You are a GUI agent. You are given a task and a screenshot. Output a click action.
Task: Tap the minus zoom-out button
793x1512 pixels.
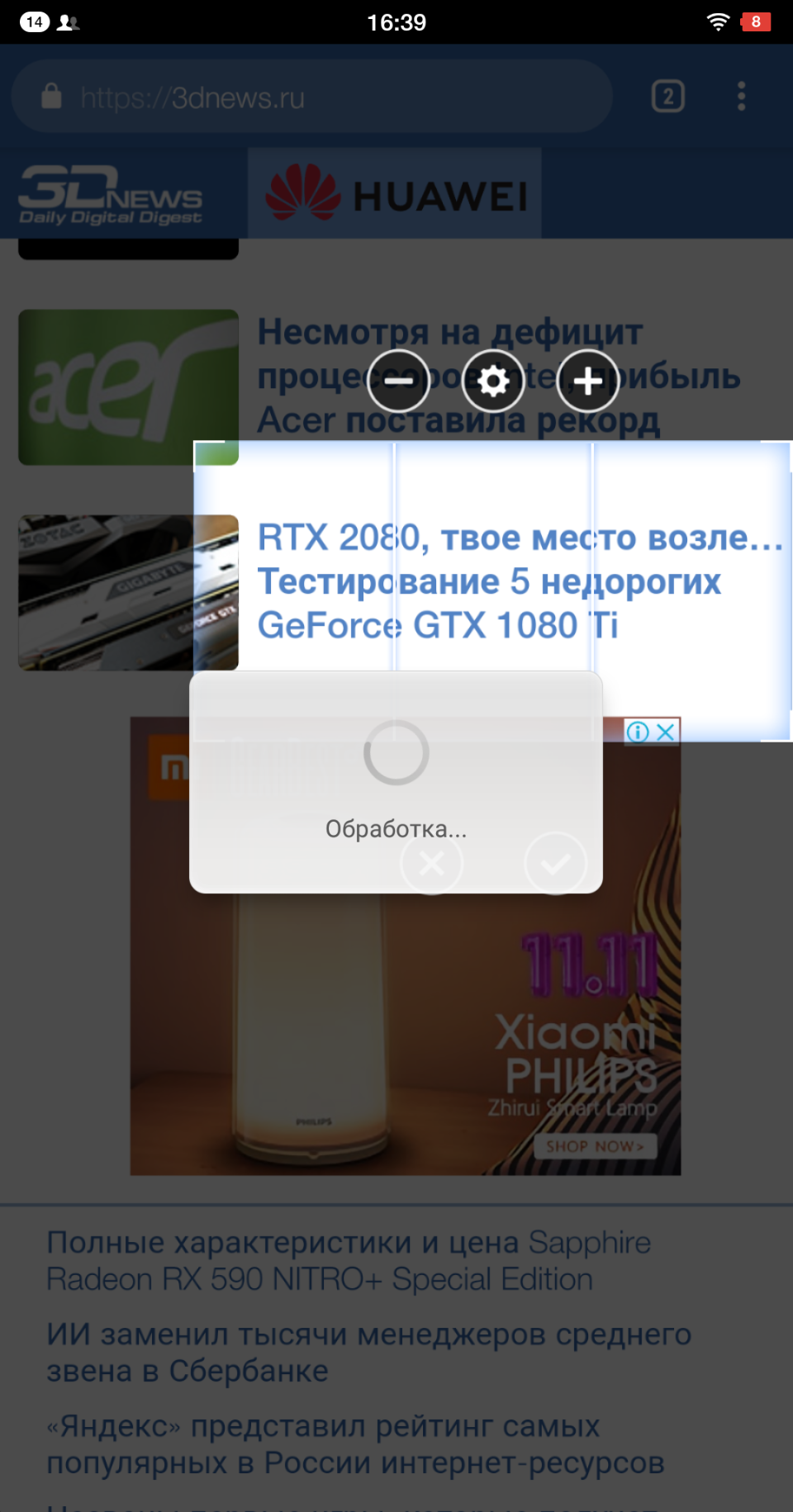click(x=398, y=381)
